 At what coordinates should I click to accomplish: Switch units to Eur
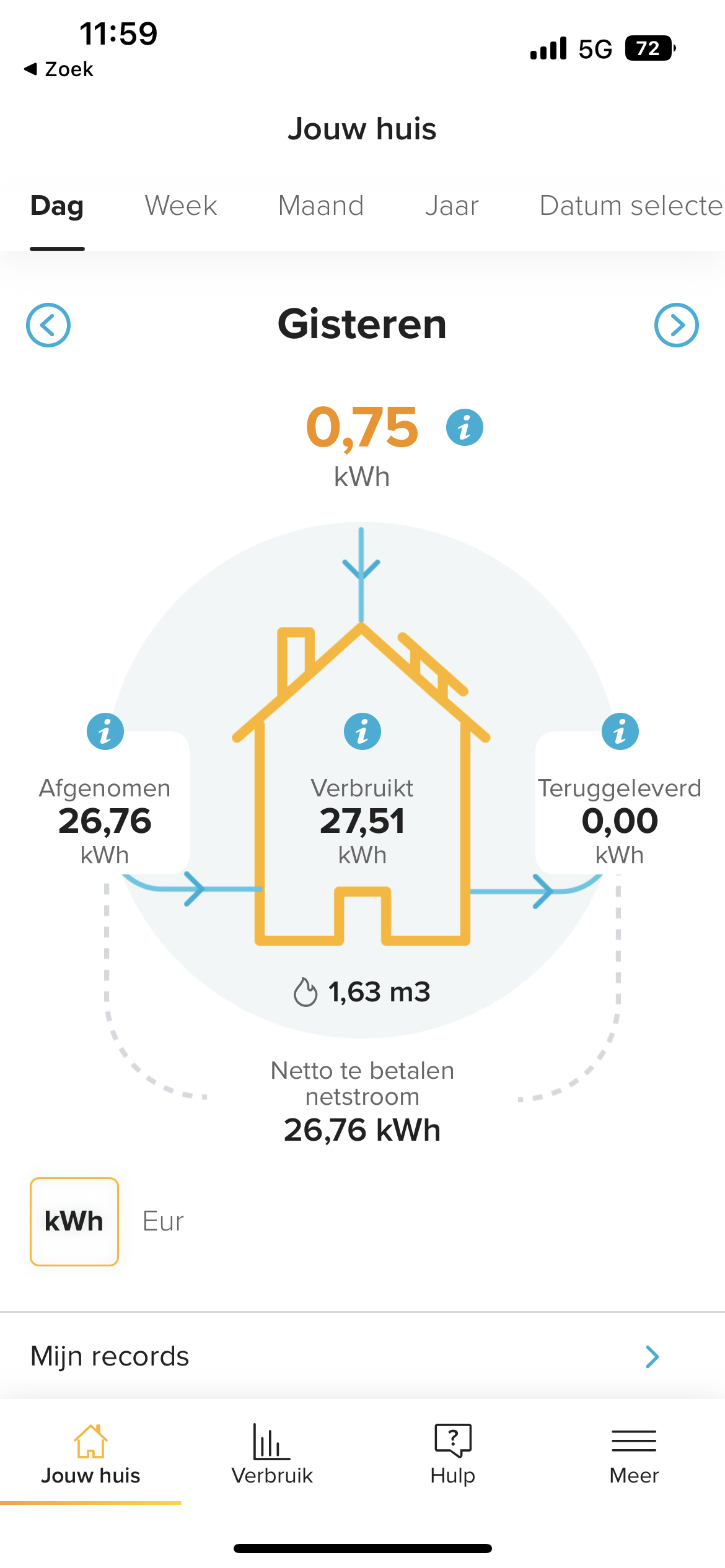[x=163, y=1221]
